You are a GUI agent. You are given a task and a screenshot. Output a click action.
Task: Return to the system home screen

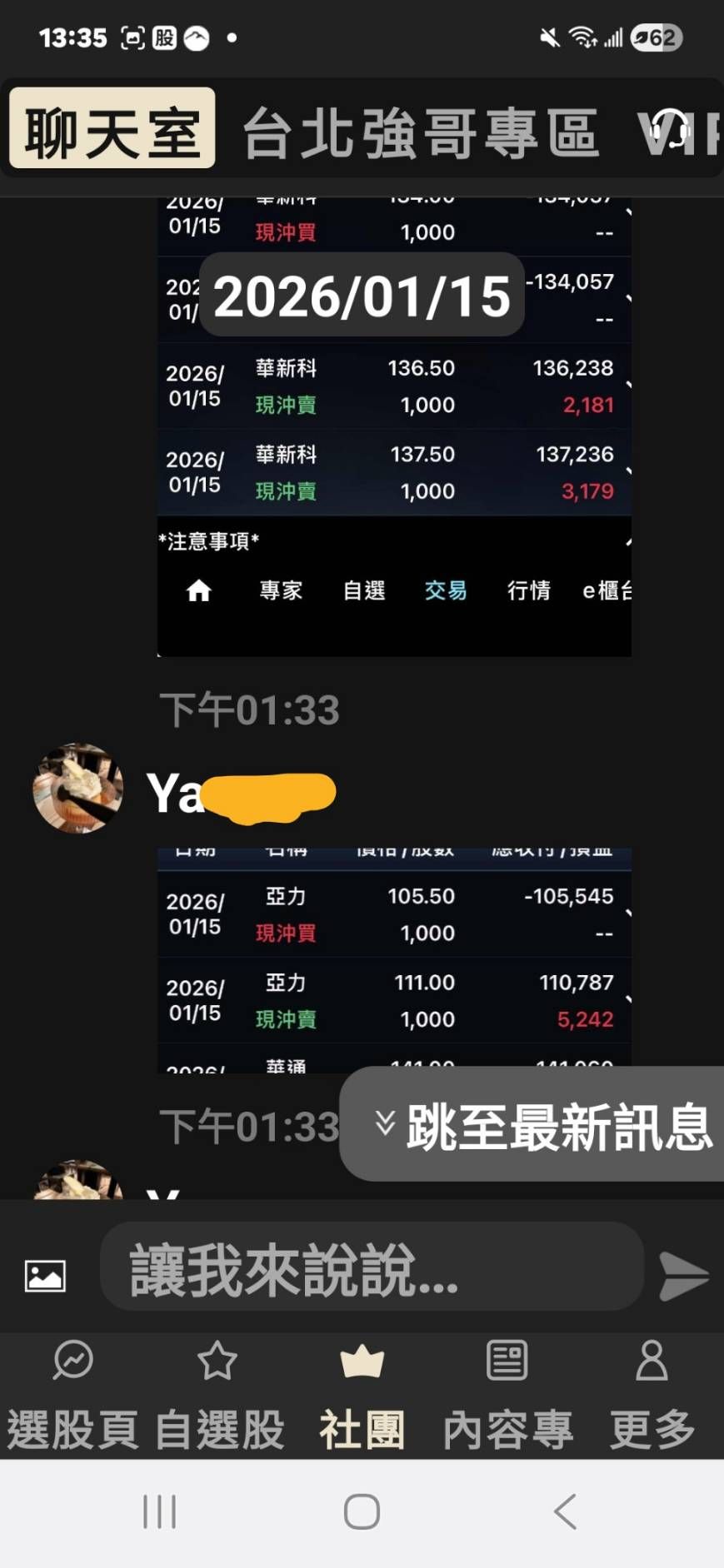[x=362, y=1511]
